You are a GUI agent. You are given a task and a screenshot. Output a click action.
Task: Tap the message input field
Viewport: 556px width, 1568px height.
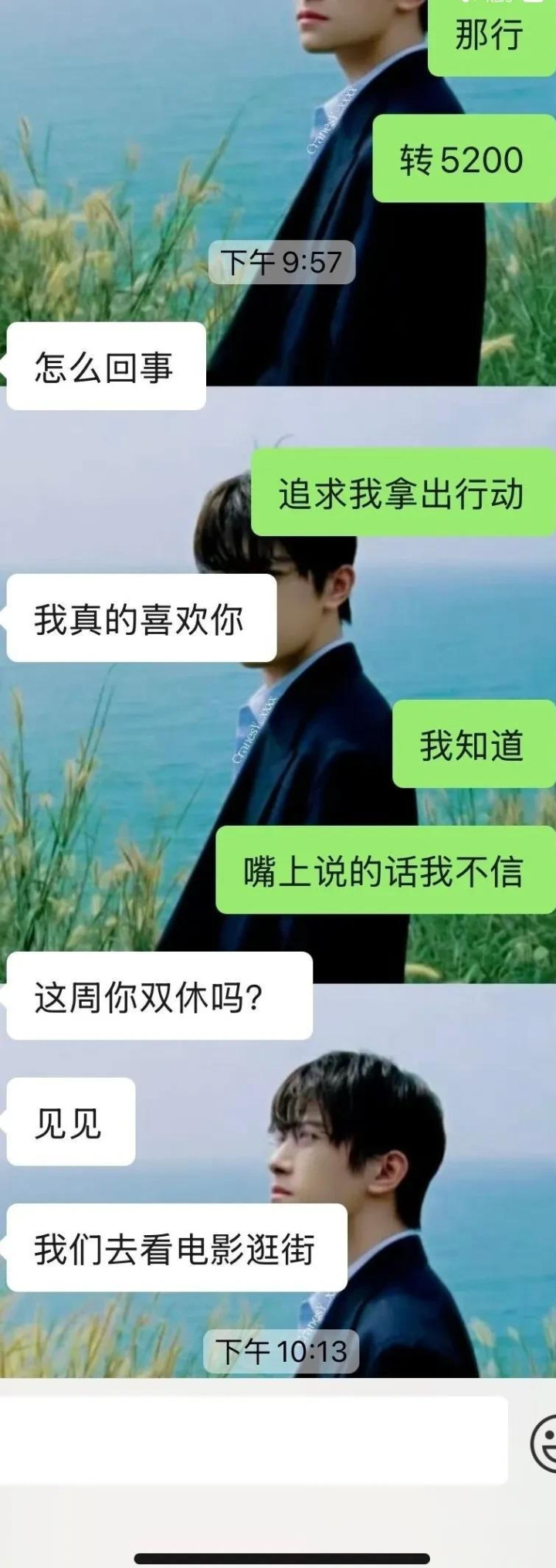(x=253, y=1440)
